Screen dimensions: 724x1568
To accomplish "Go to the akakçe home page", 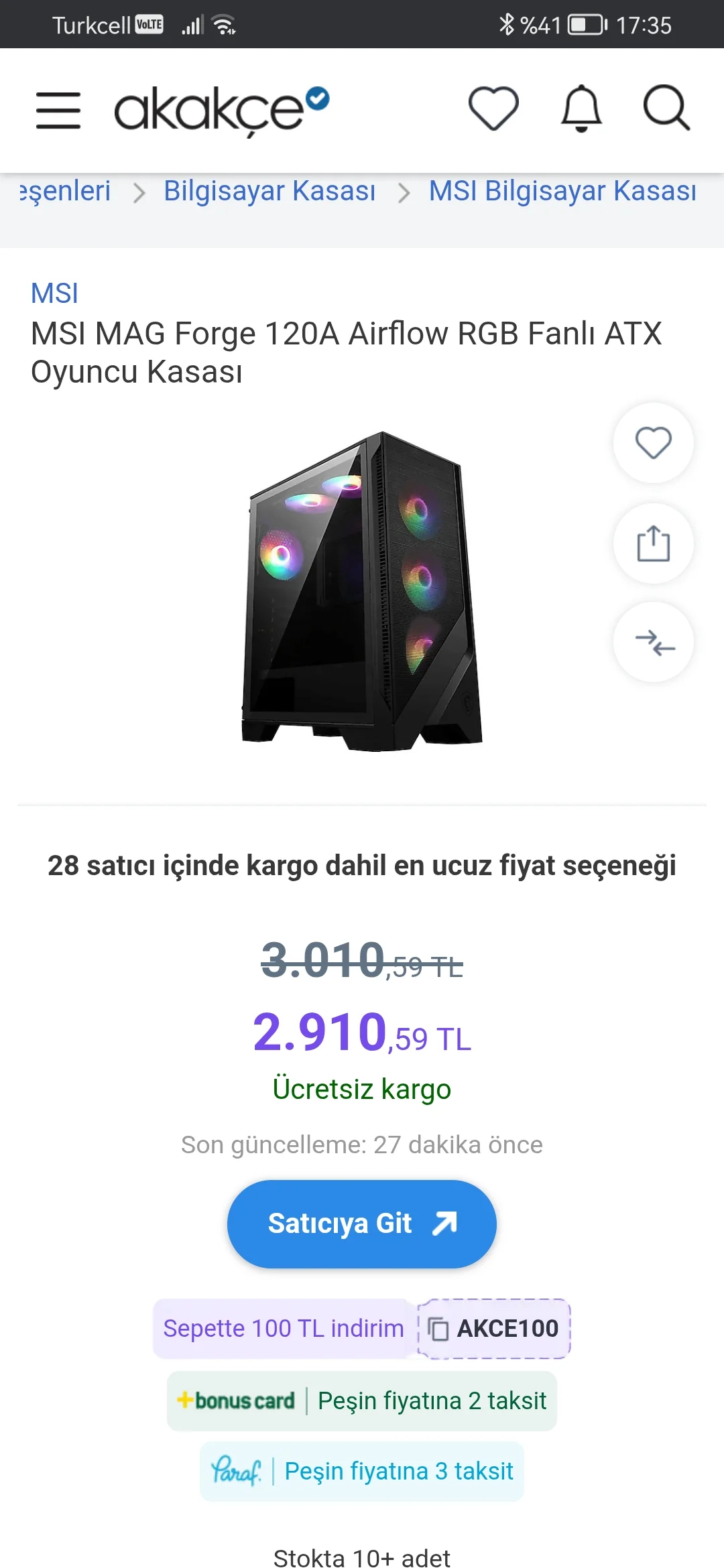I will point(221,109).
